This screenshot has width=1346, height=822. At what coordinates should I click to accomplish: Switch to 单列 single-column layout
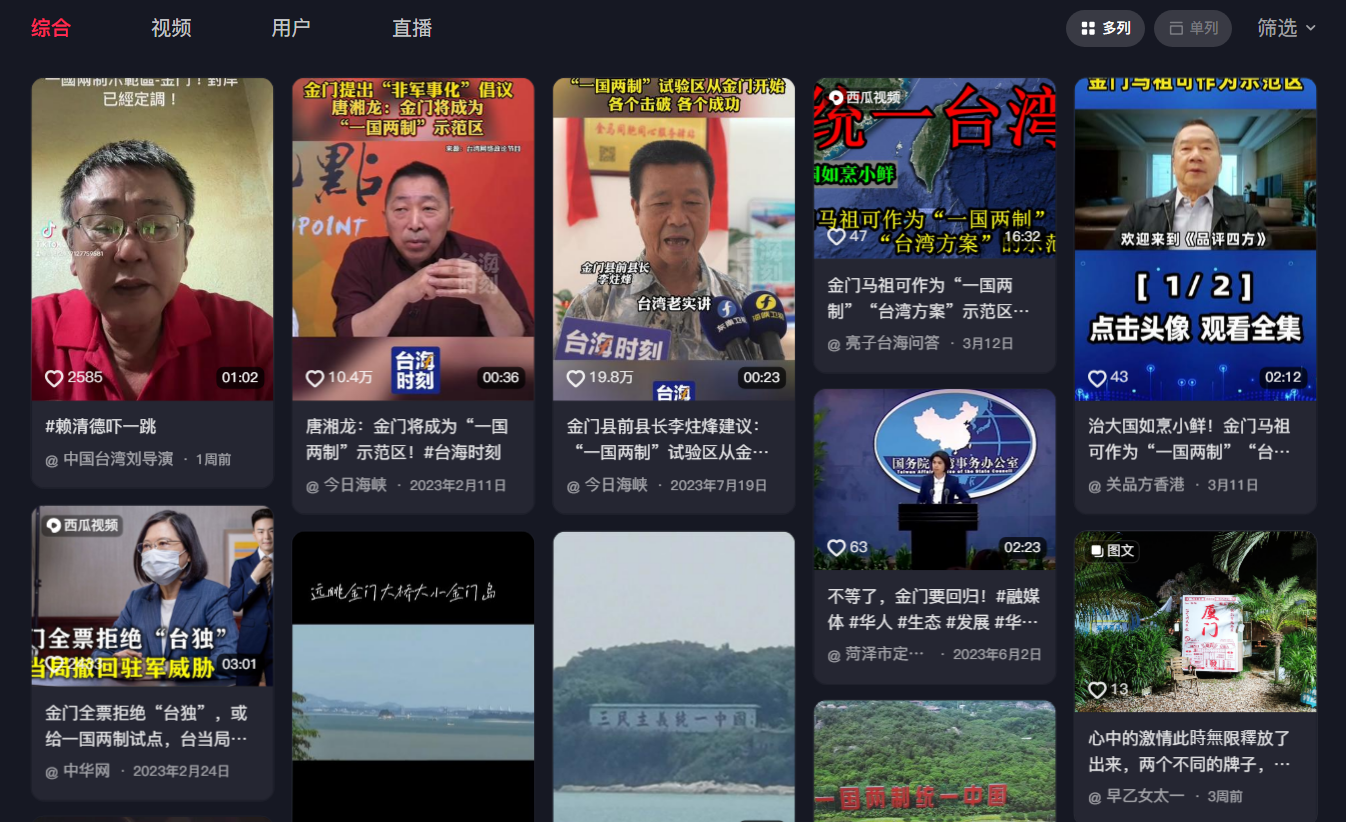pos(1193,28)
